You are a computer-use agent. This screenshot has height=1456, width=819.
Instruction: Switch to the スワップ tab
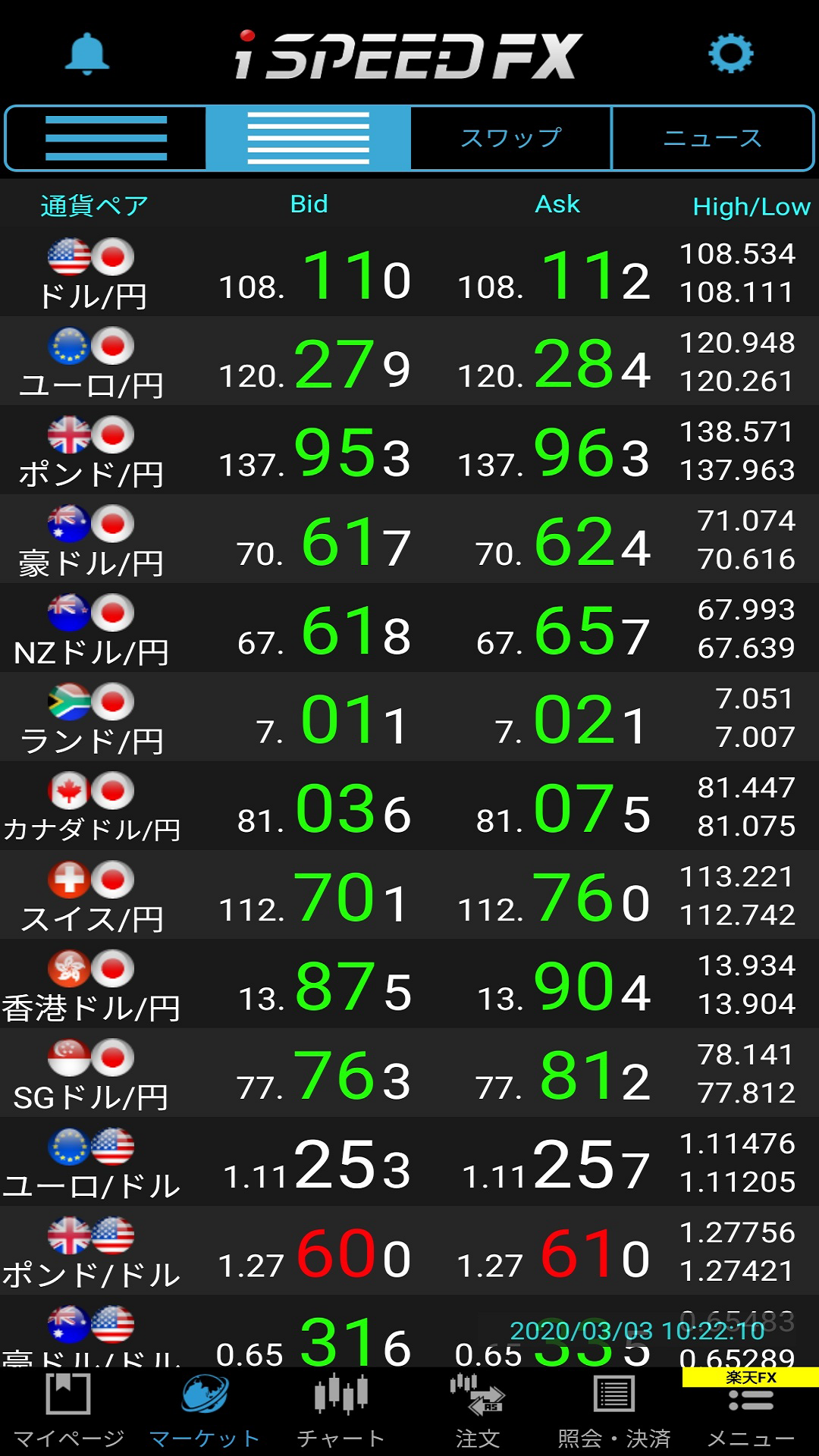(x=510, y=138)
